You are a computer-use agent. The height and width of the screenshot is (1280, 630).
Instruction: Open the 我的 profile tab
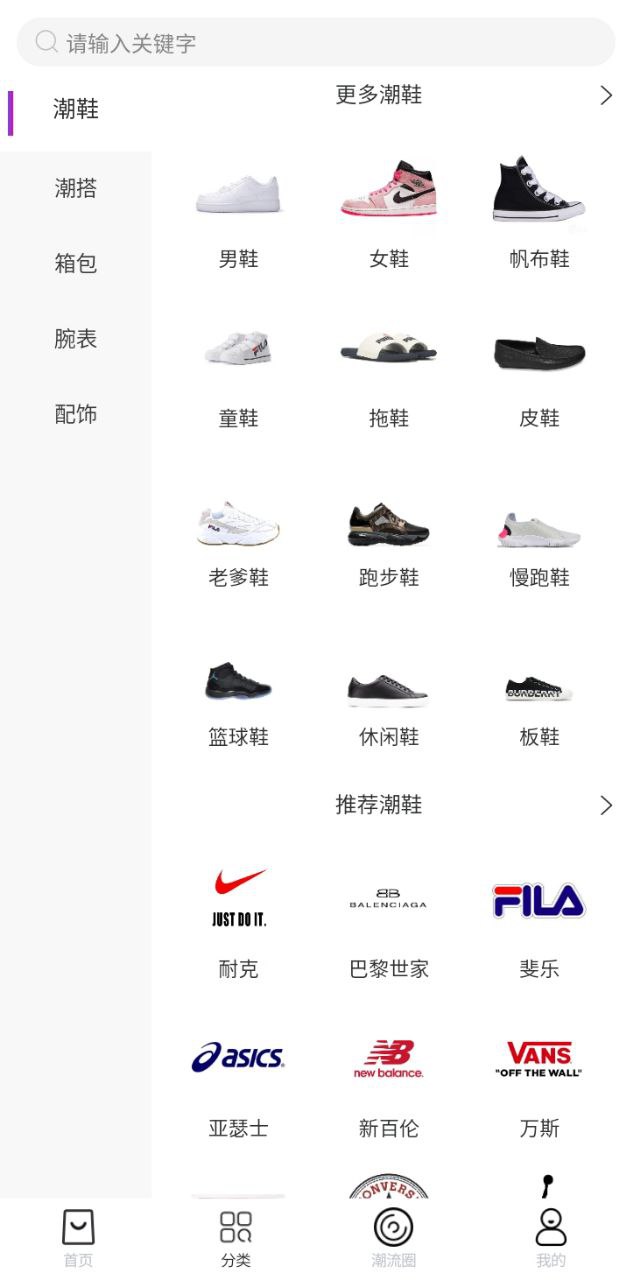[x=550, y=1238]
